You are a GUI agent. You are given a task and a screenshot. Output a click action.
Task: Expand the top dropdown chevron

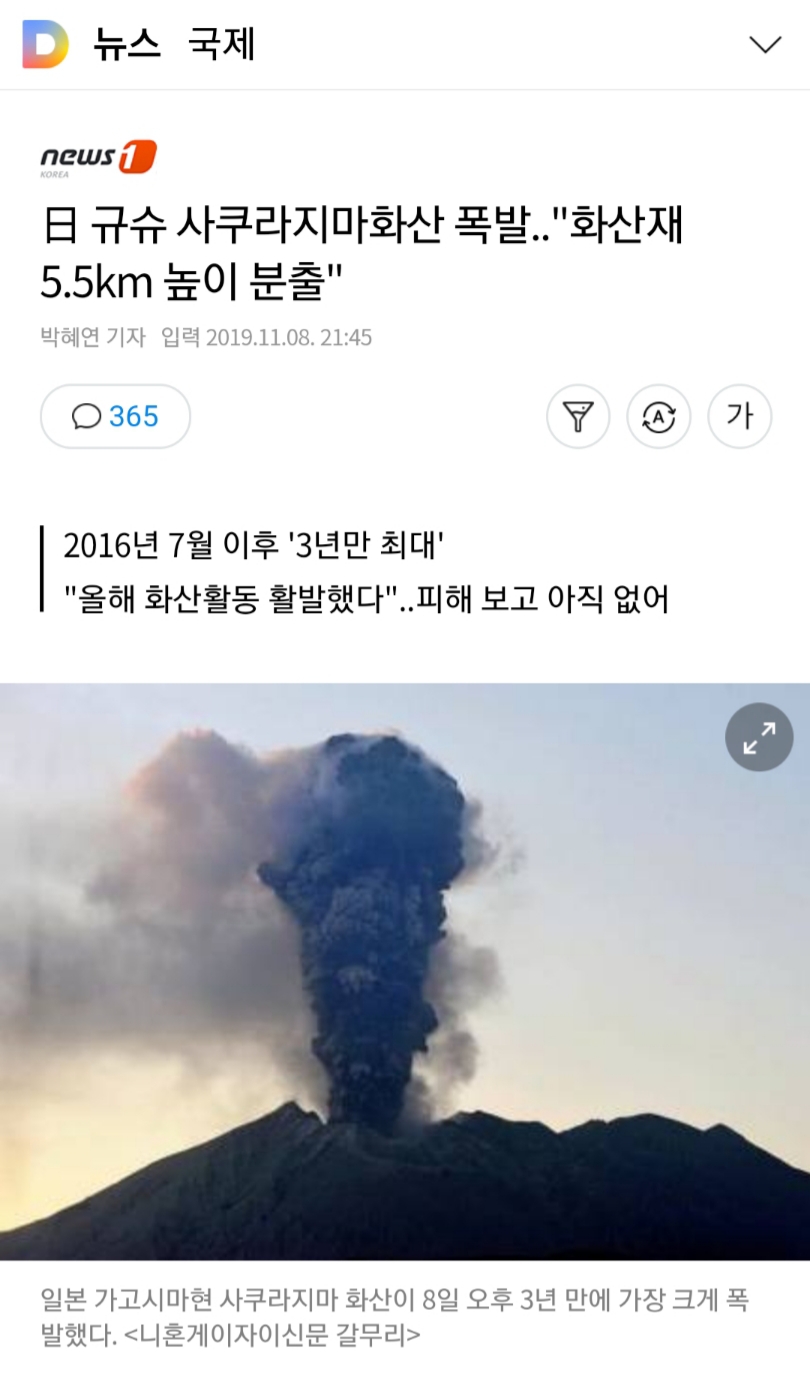[765, 45]
